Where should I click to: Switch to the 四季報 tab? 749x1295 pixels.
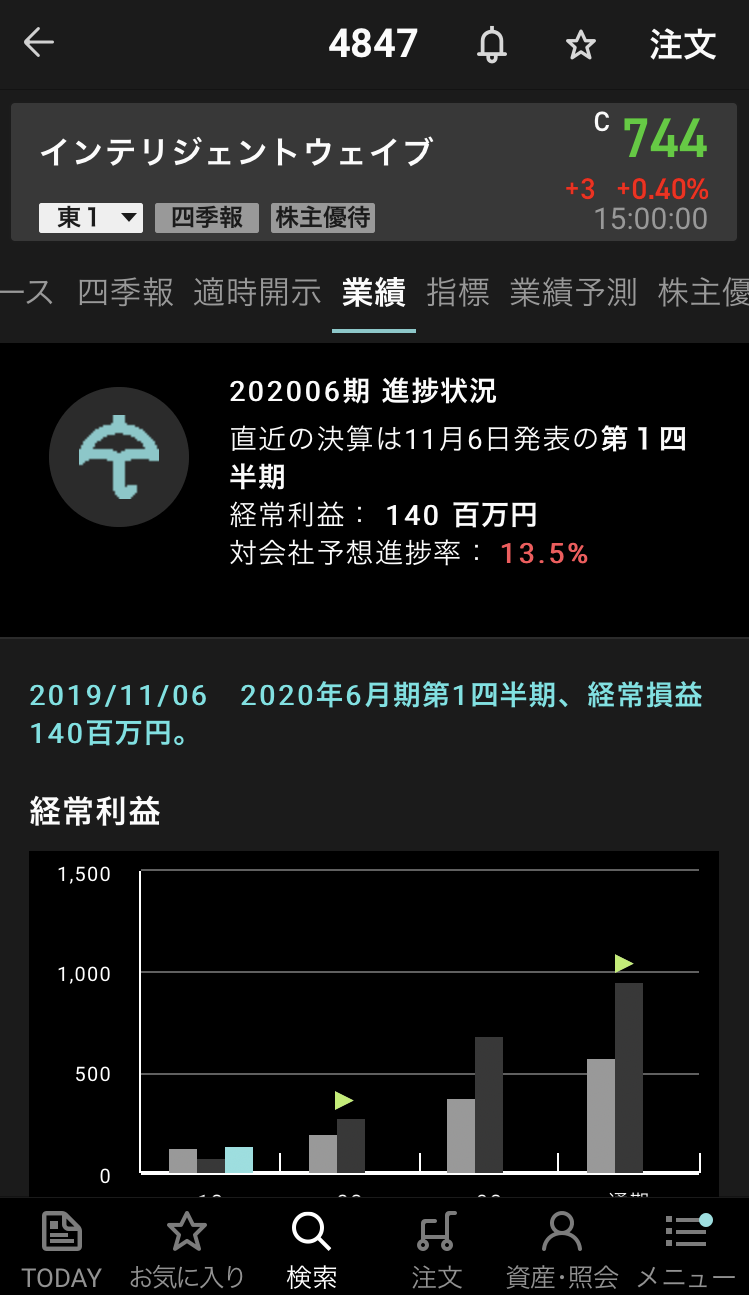click(125, 293)
